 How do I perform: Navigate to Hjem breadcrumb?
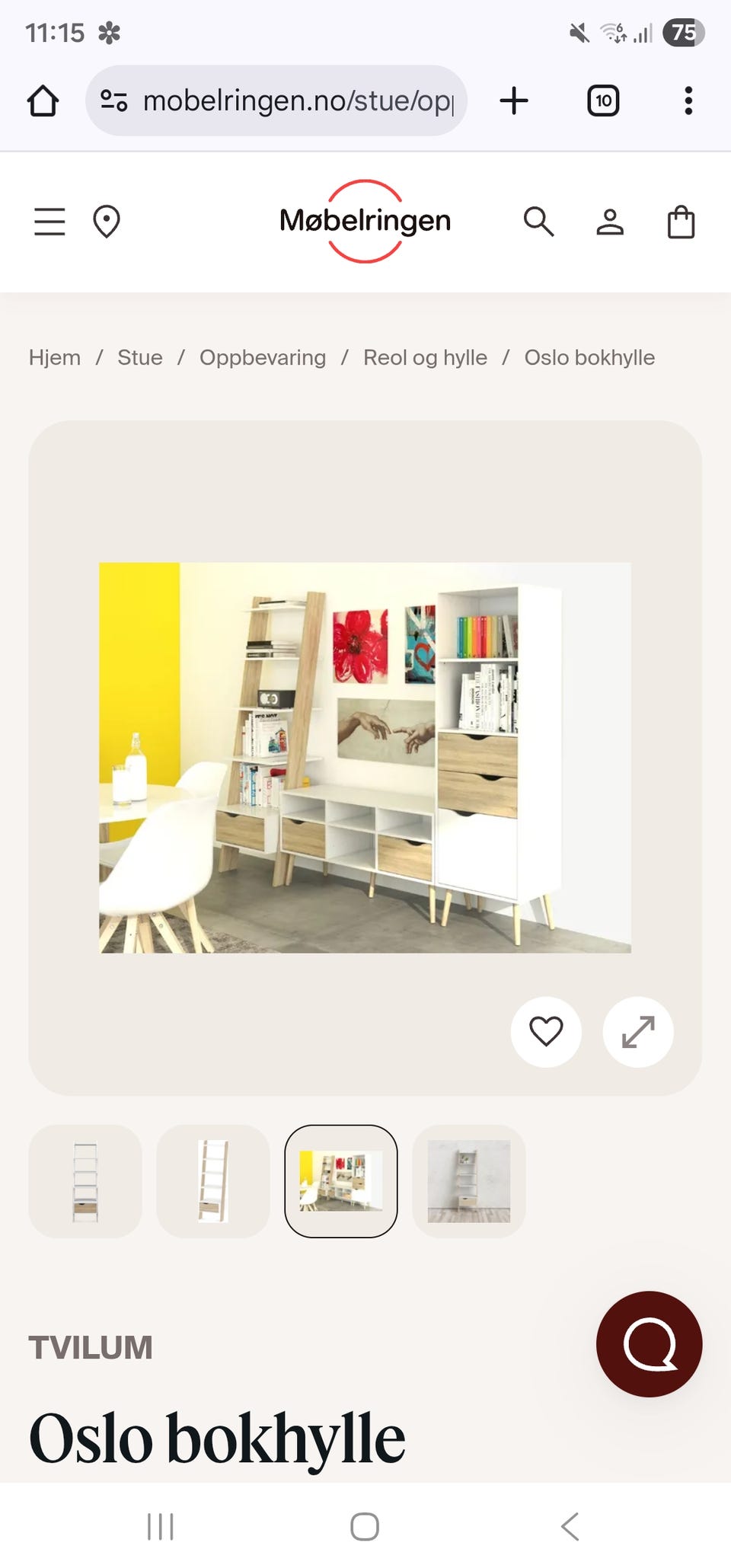pos(54,357)
